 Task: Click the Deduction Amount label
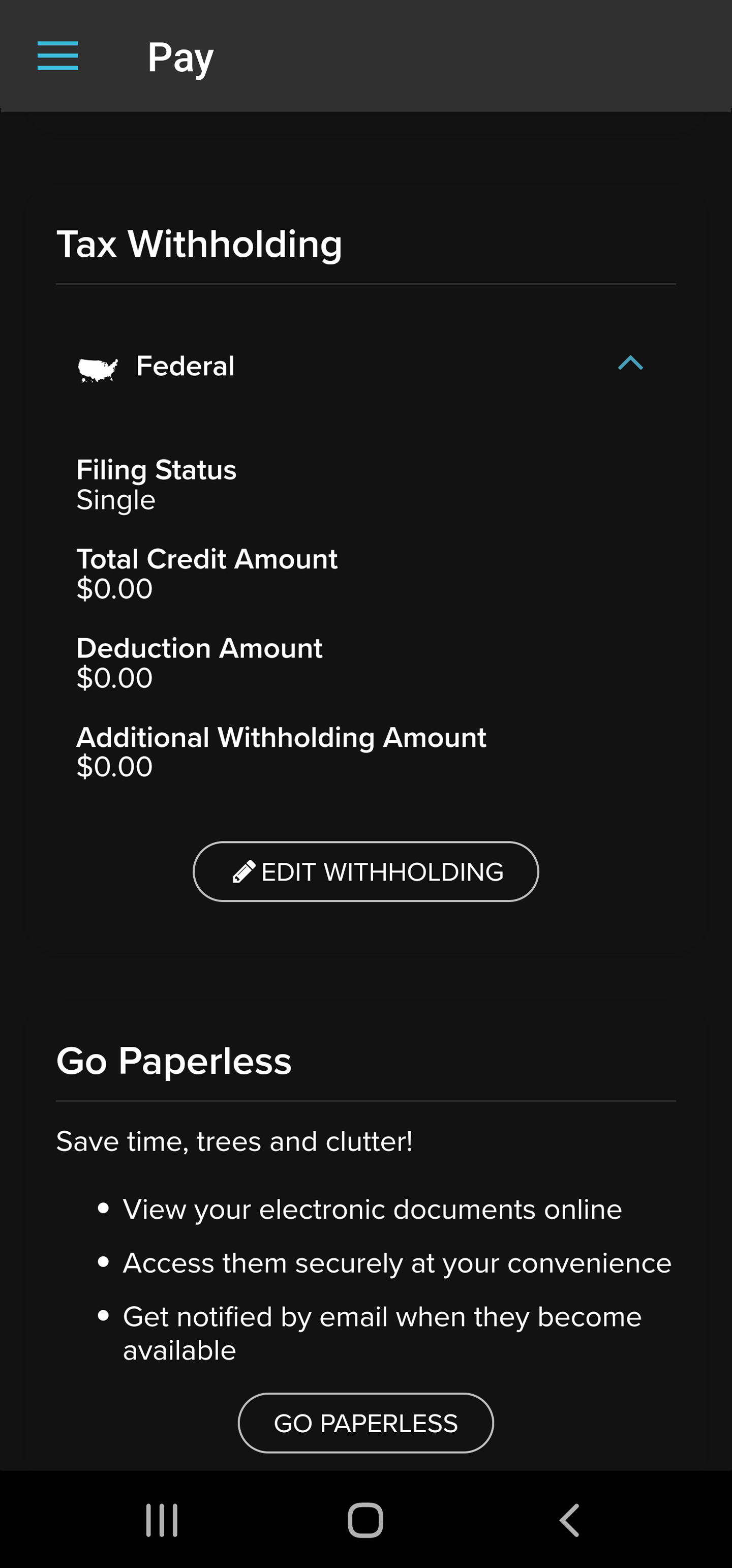click(x=200, y=648)
